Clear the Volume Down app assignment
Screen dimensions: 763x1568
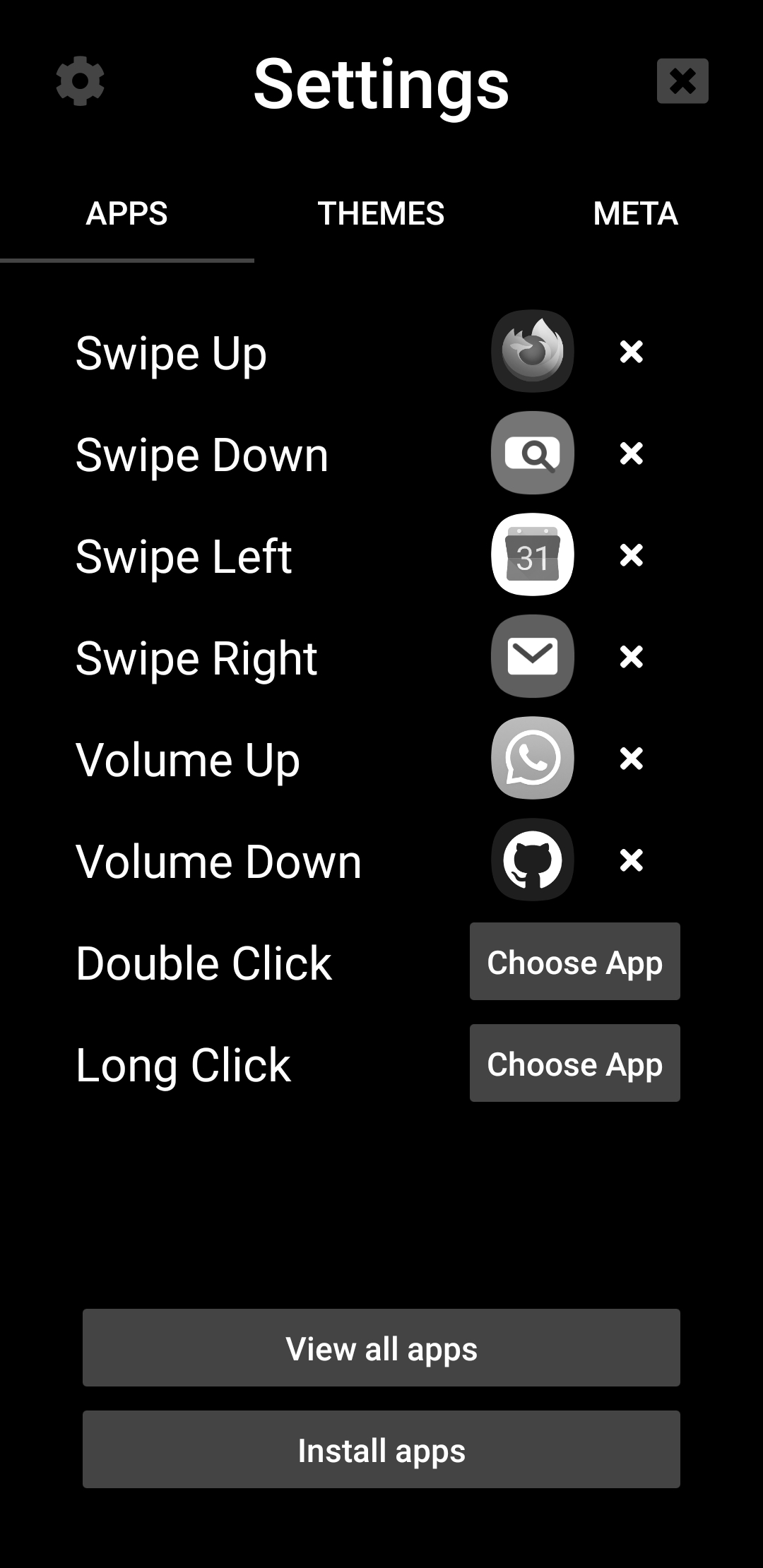pos(632,860)
